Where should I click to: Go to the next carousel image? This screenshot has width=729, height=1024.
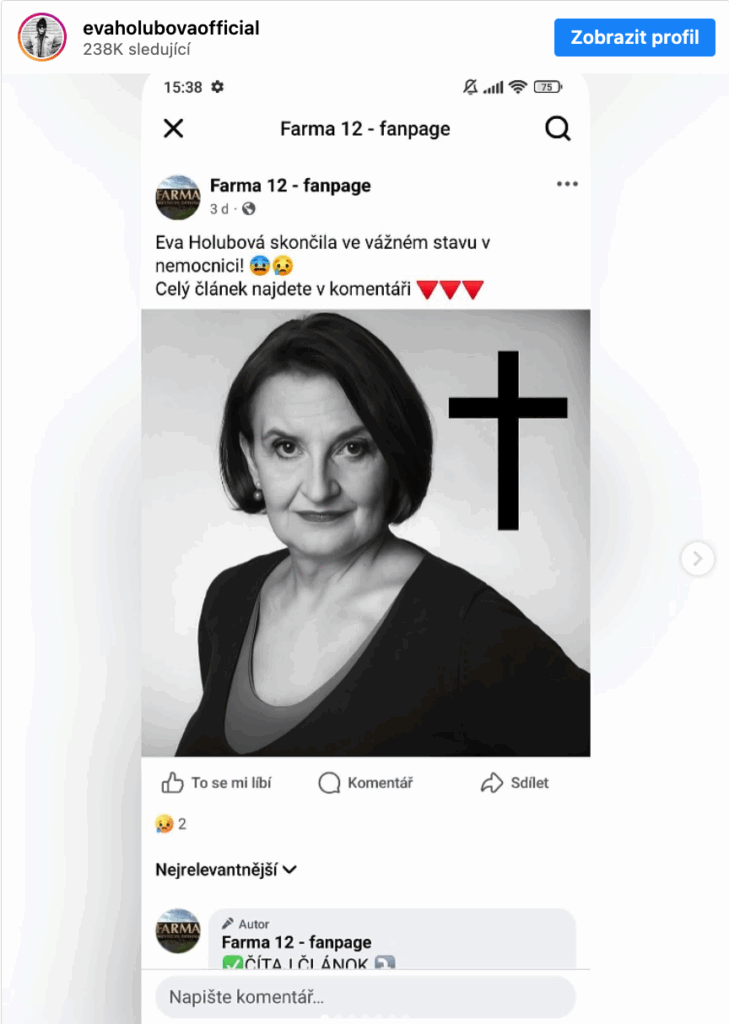click(x=698, y=558)
